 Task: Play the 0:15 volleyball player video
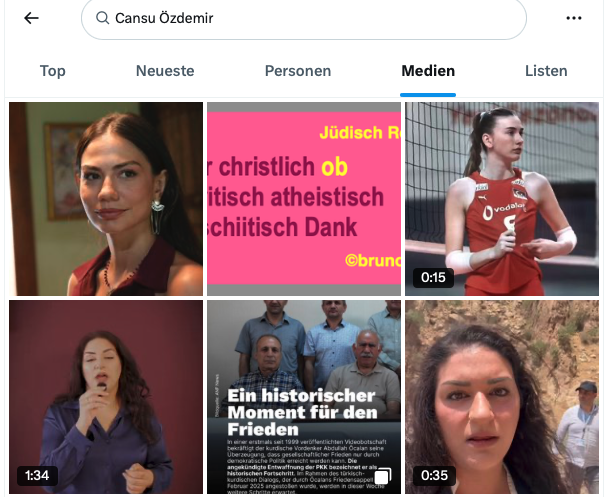tap(501, 197)
